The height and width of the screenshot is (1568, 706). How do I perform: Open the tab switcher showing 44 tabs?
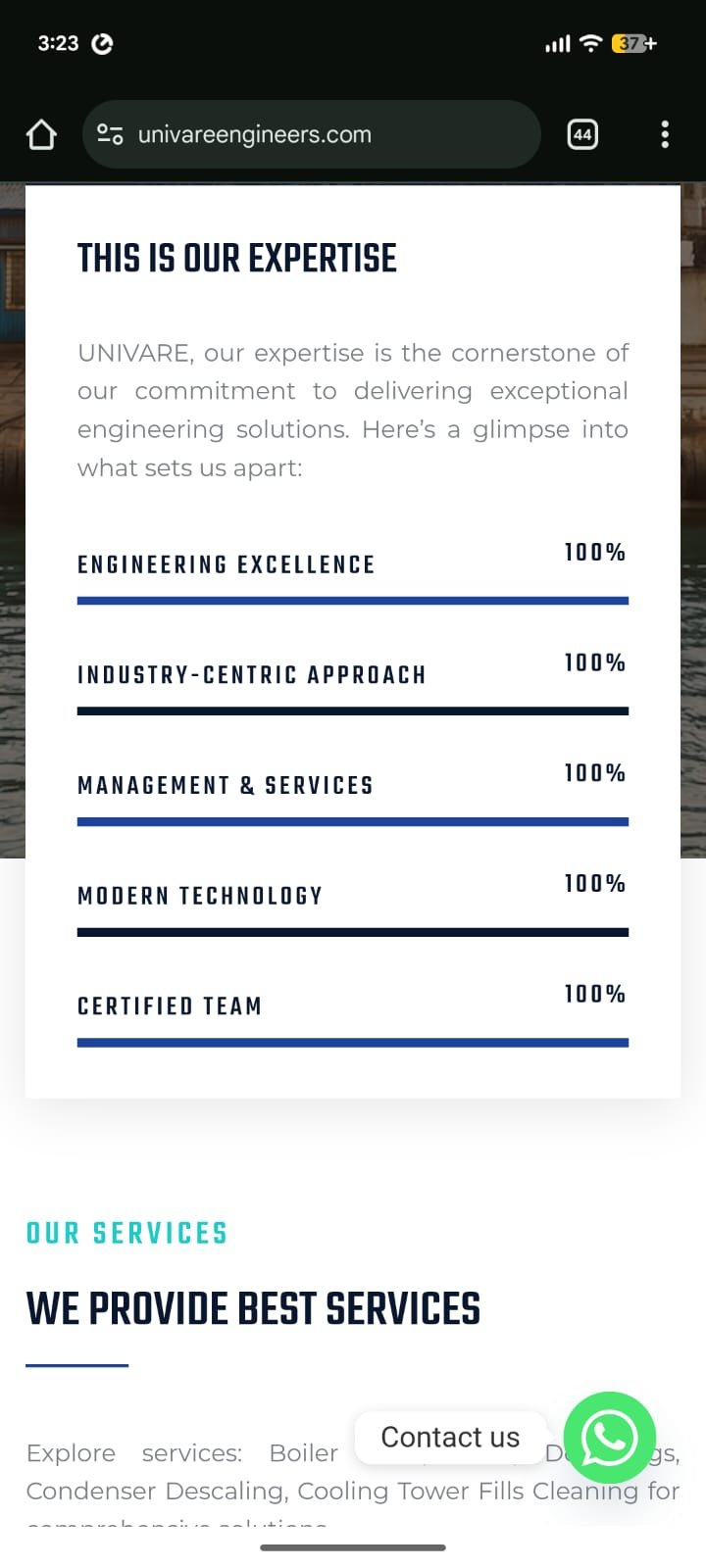coord(582,134)
